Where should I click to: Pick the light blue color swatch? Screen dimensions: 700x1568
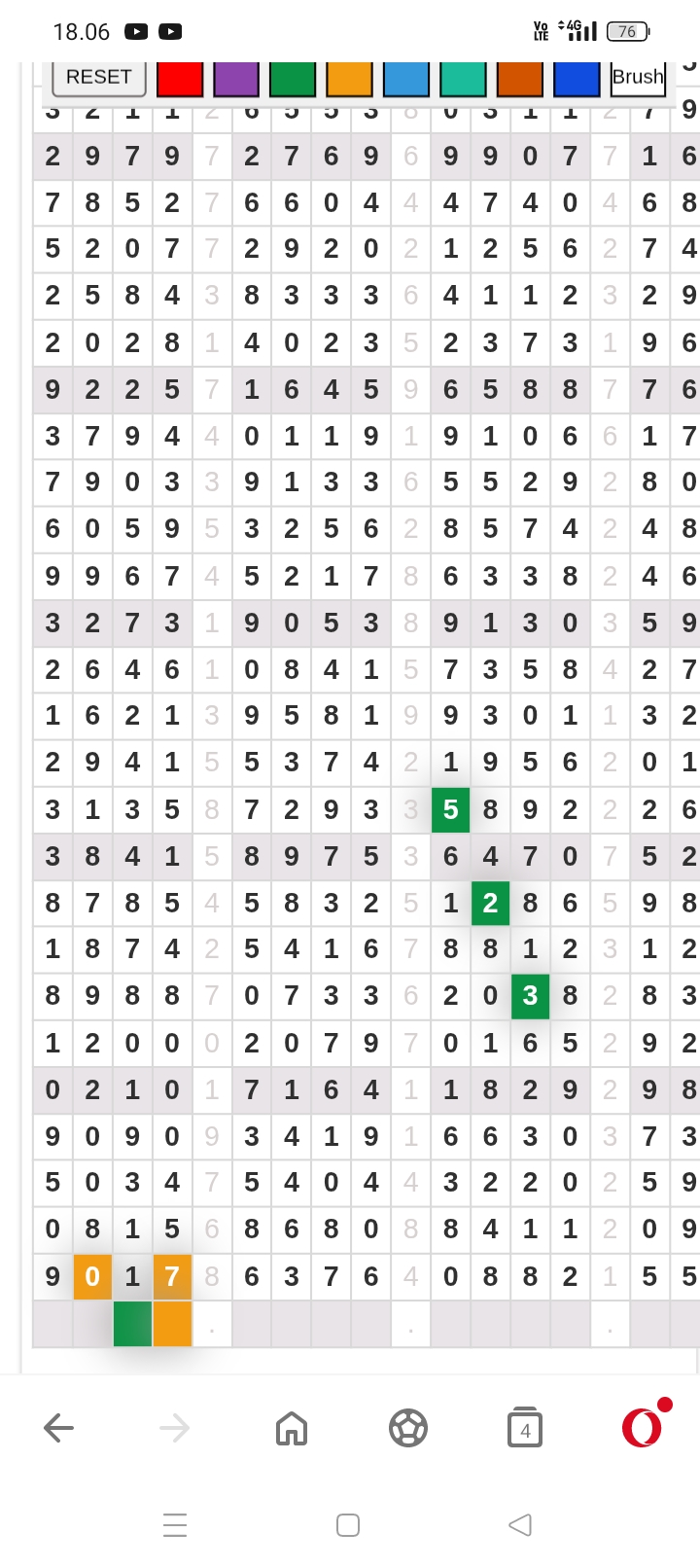click(406, 79)
